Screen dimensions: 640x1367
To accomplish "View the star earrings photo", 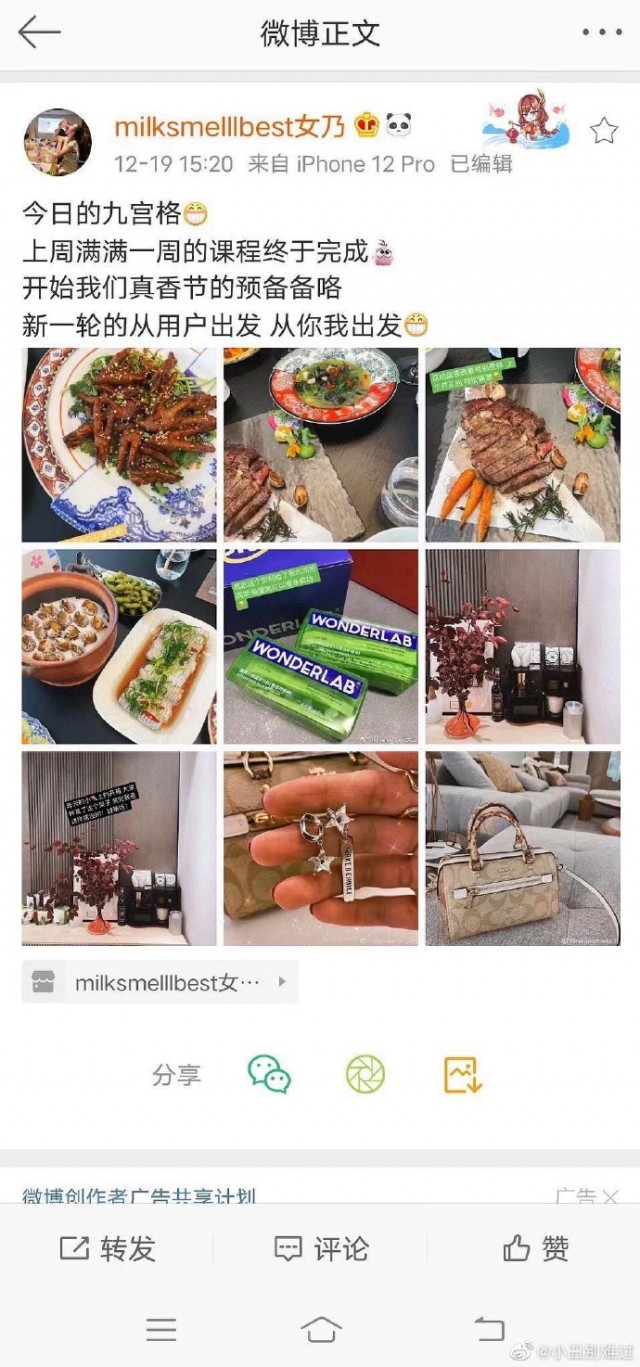I will [320, 848].
